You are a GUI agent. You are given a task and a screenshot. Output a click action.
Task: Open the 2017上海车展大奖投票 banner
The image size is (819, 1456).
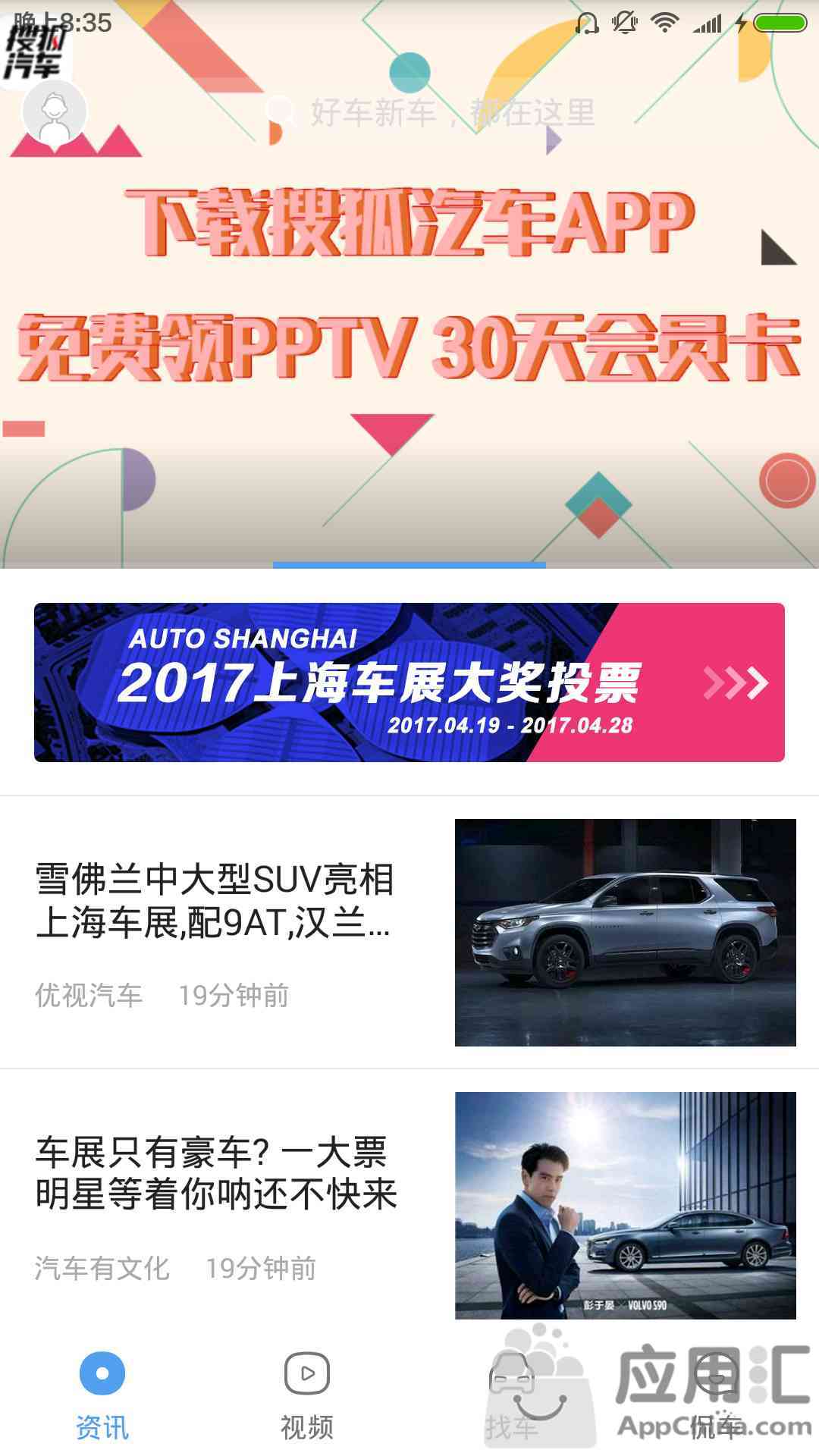[409, 682]
